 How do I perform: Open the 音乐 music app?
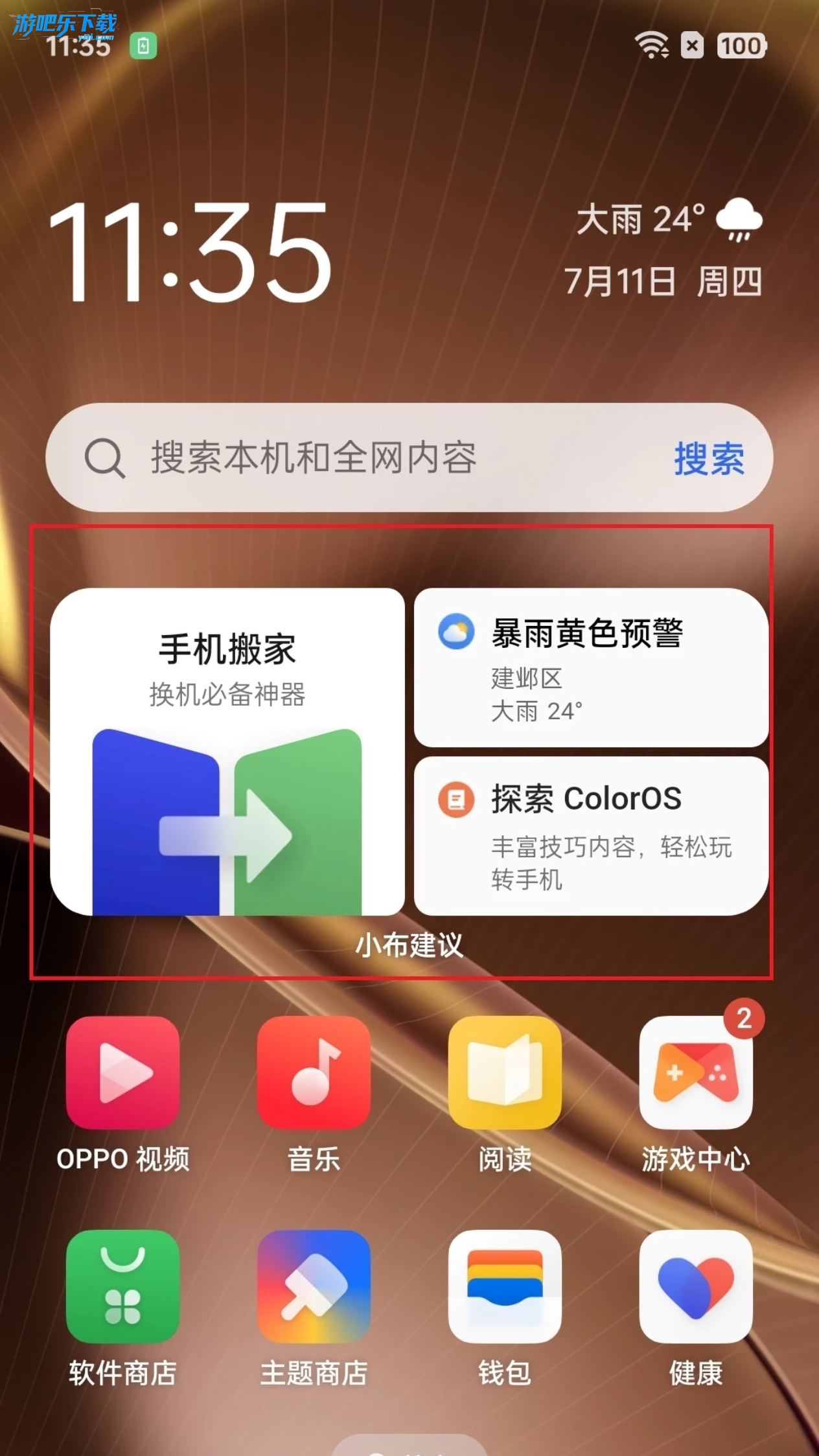tap(314, 1072)
